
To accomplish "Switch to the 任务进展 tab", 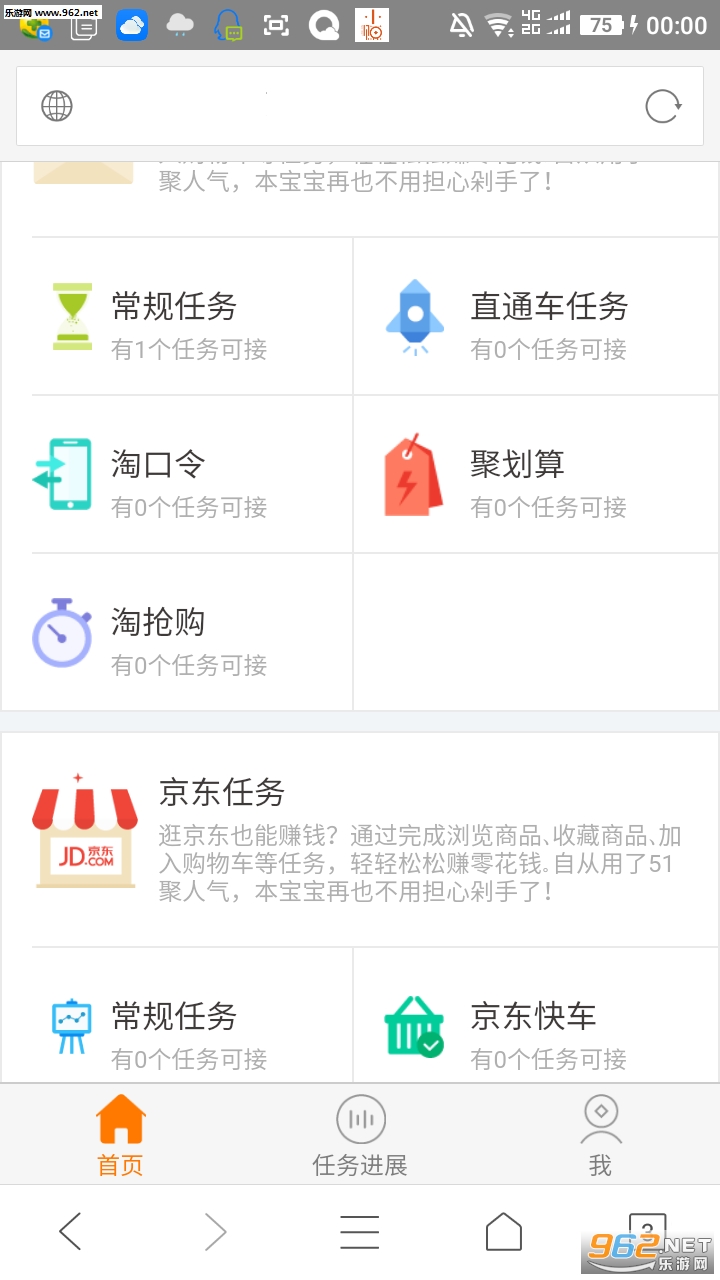I will [x=360, y=1135].
